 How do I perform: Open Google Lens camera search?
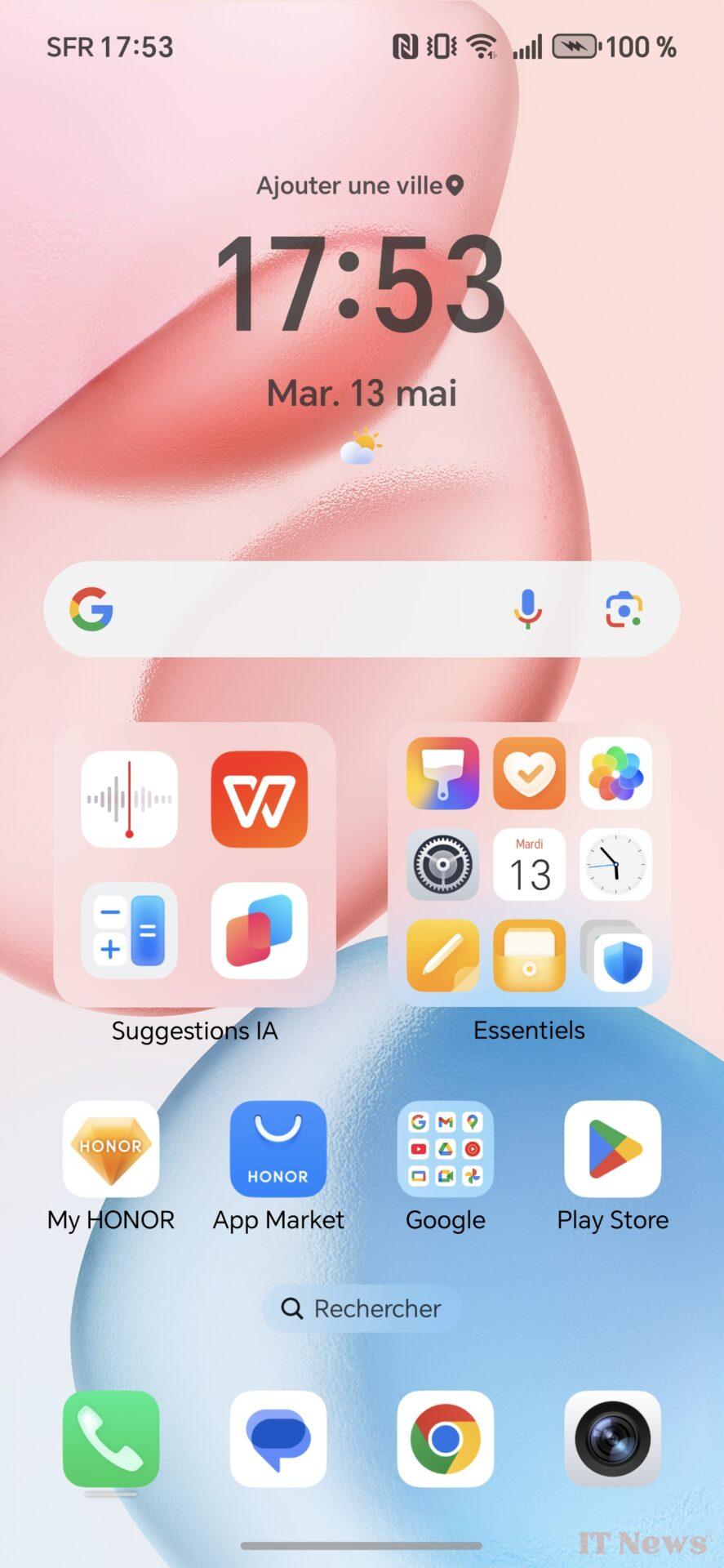pos(624,609)
